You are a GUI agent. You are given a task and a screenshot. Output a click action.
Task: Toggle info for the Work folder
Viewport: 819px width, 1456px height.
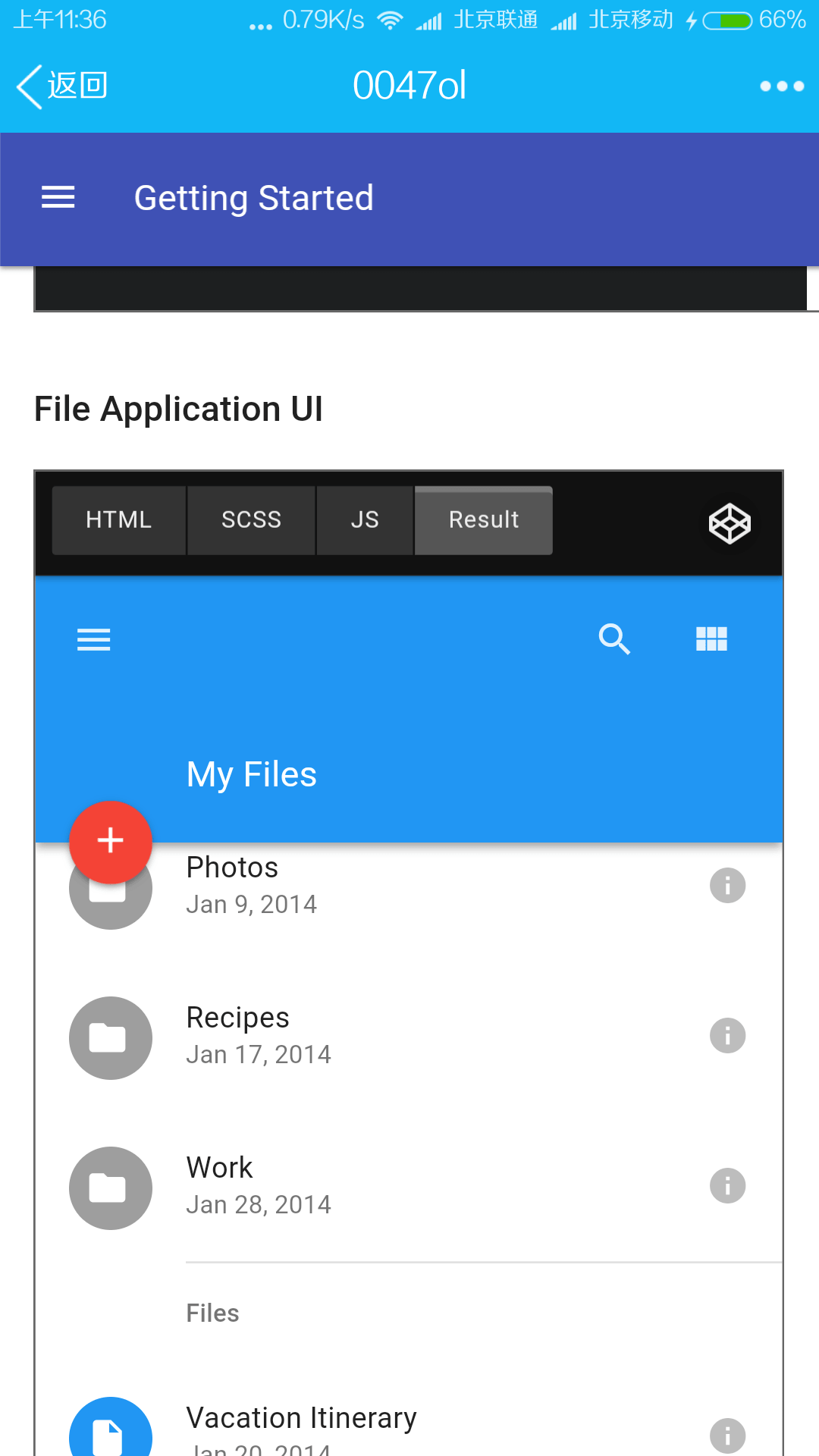coord(727,1185)
